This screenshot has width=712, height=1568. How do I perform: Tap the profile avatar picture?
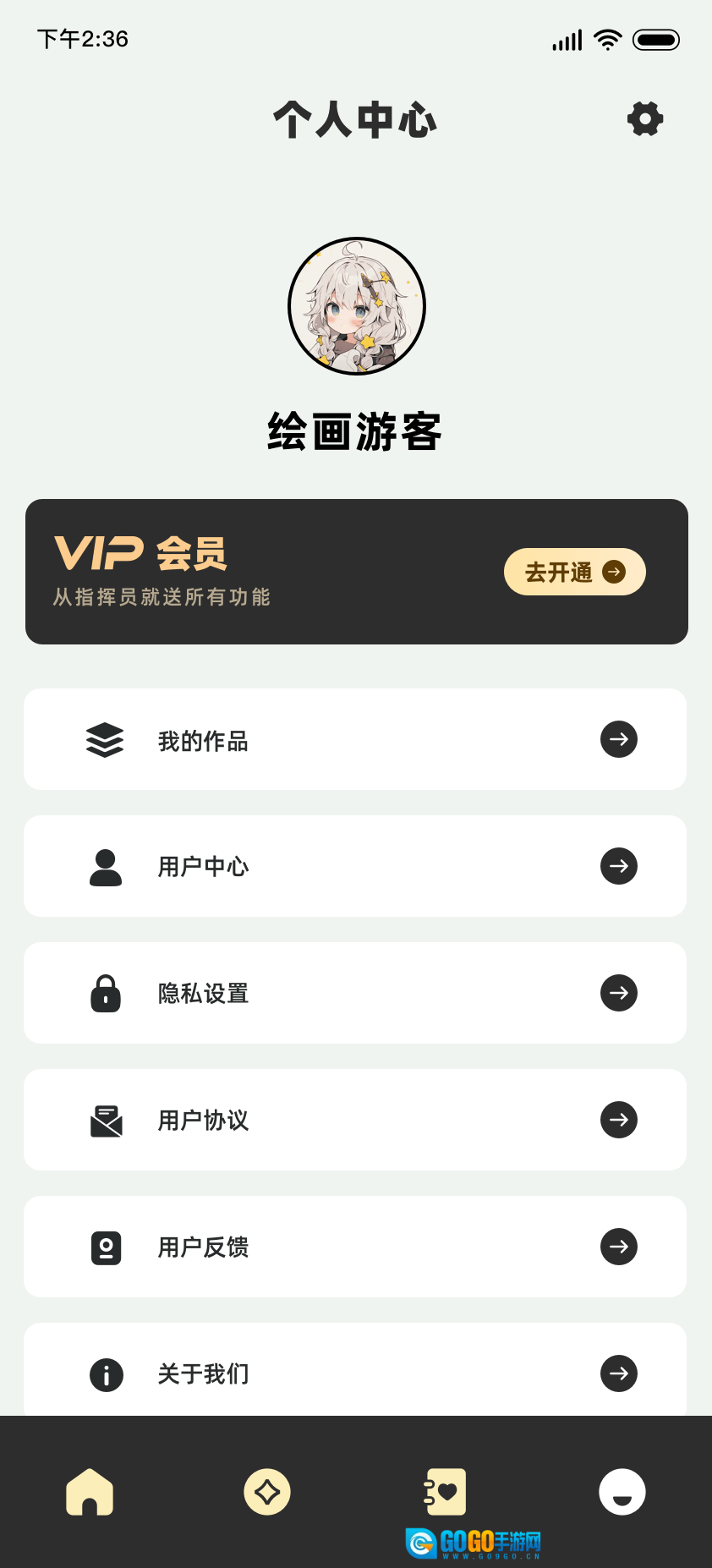(x=357, y=306)
